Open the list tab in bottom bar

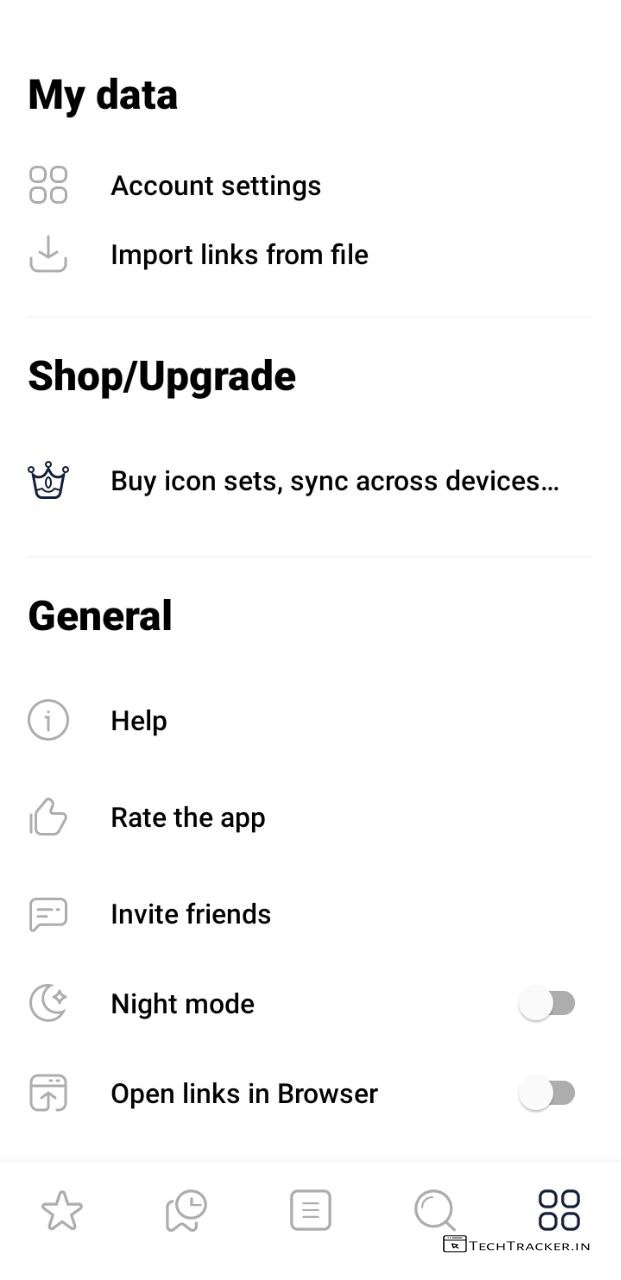click(x=310, y=1210)
